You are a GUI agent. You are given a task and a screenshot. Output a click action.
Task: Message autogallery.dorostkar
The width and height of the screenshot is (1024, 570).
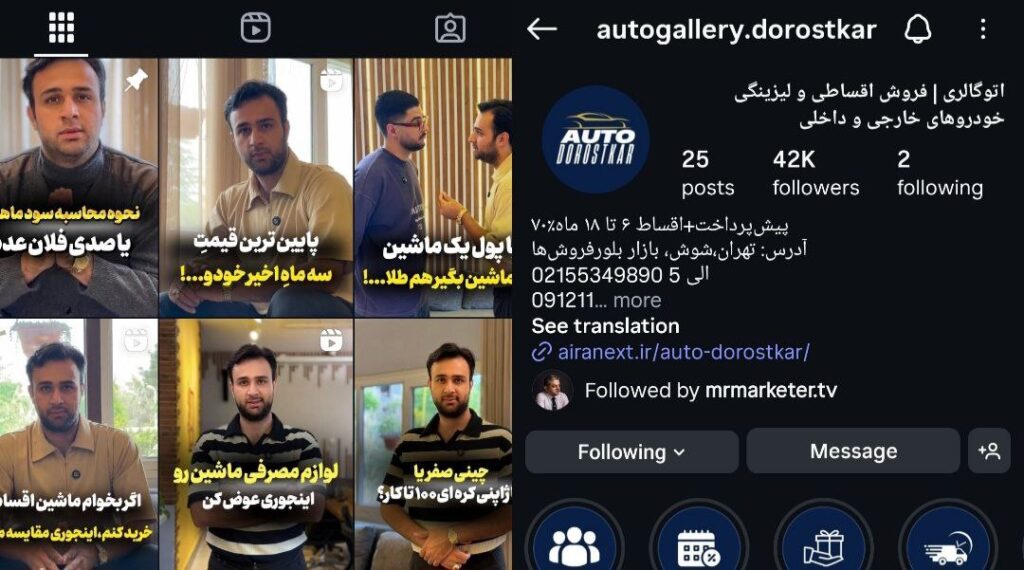tap(852, 452)
